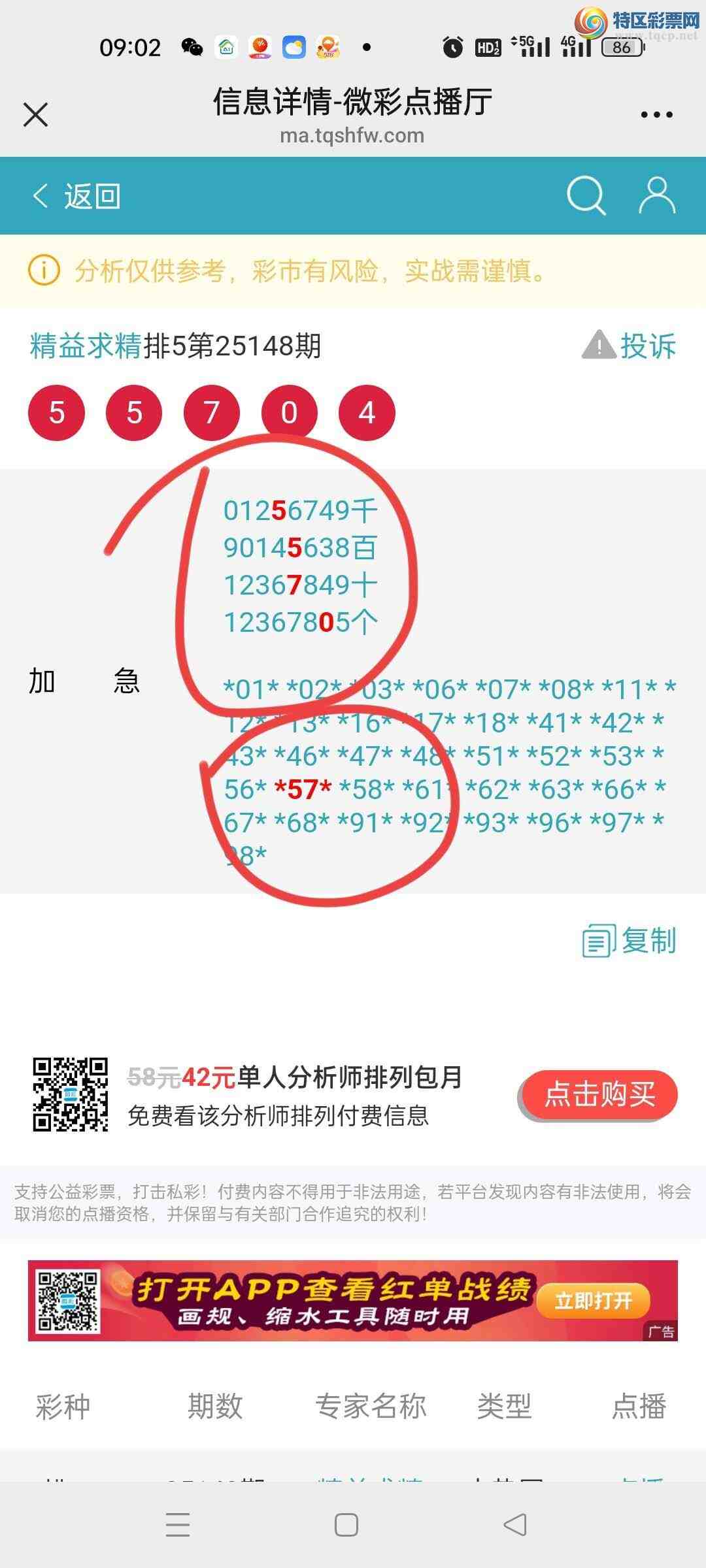Tap 立即打开 on the APP banner
The height and width of the screenshot is (1568, 706).
point(593,1301)
